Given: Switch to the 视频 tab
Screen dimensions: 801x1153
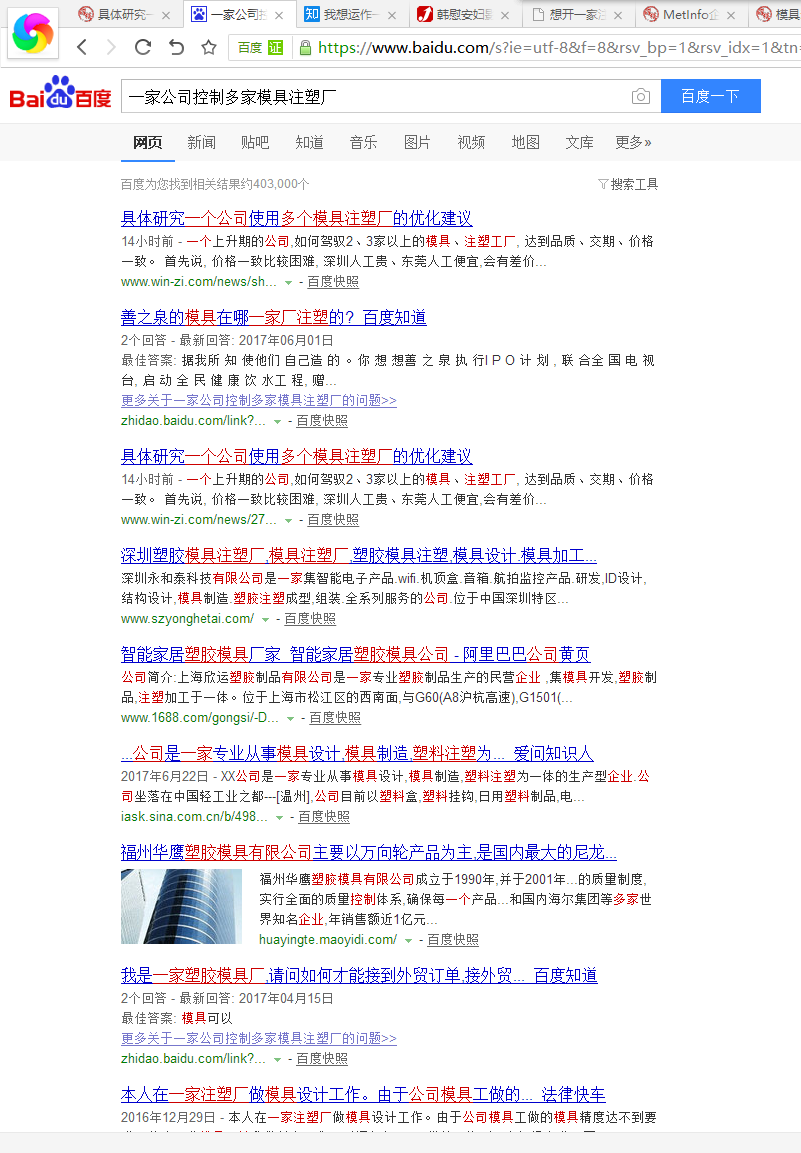Looking at the screenshot, I should pos(471,143).
